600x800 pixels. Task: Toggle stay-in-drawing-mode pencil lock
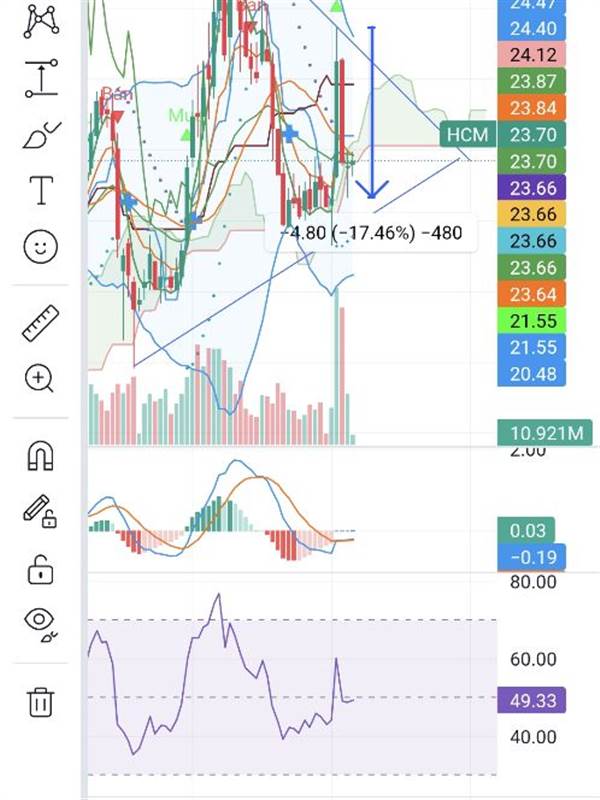click(x=40, y=512)
